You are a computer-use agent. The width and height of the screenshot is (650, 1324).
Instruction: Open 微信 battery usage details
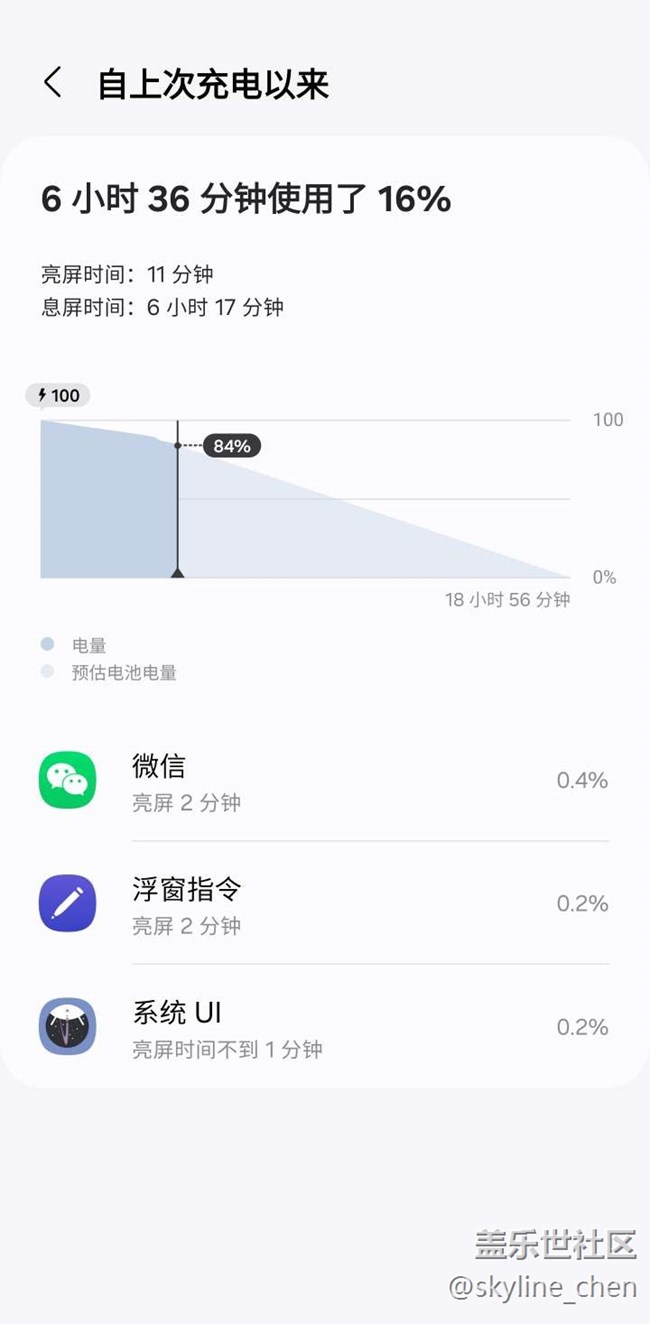[x=325, y=780]
